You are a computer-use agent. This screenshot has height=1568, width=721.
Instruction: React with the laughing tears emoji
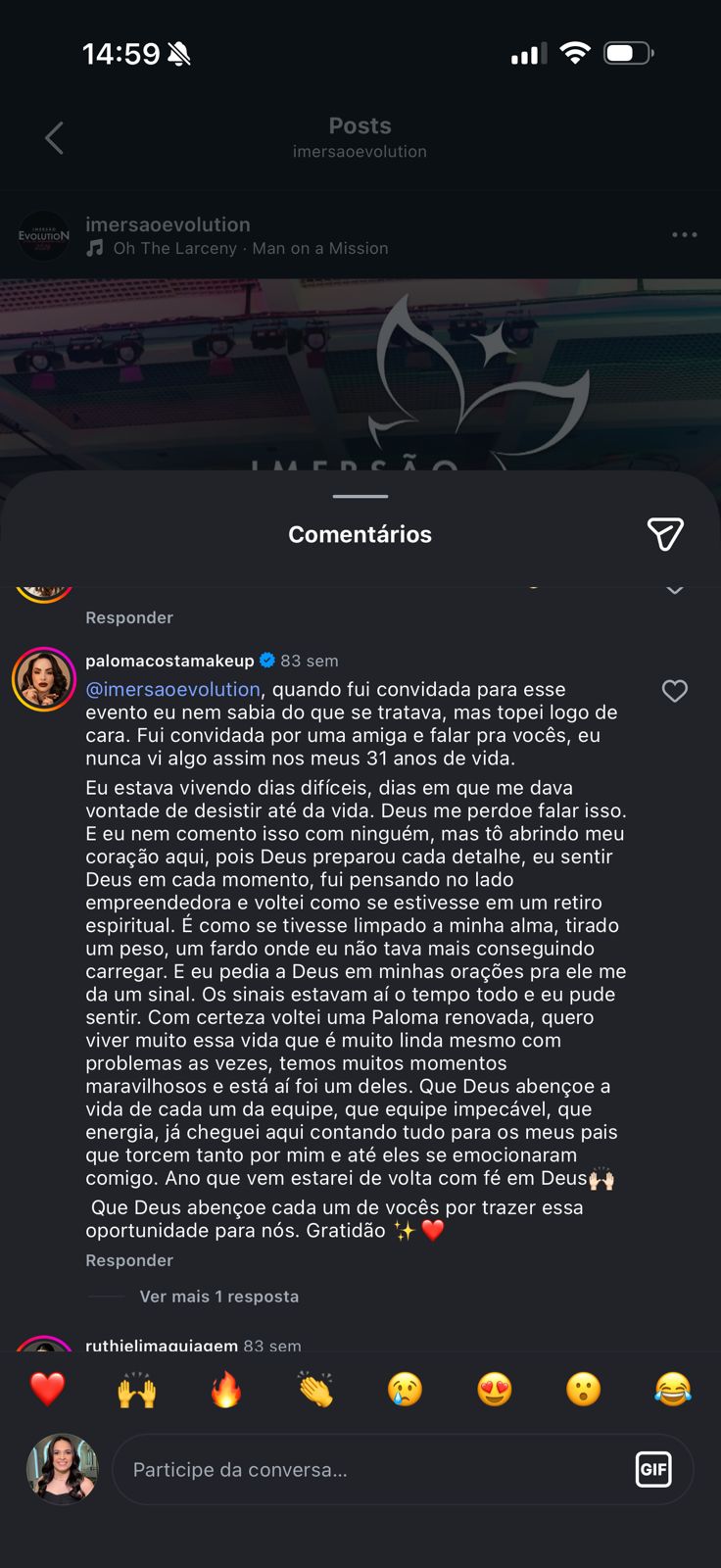(x=673, y=1390)
